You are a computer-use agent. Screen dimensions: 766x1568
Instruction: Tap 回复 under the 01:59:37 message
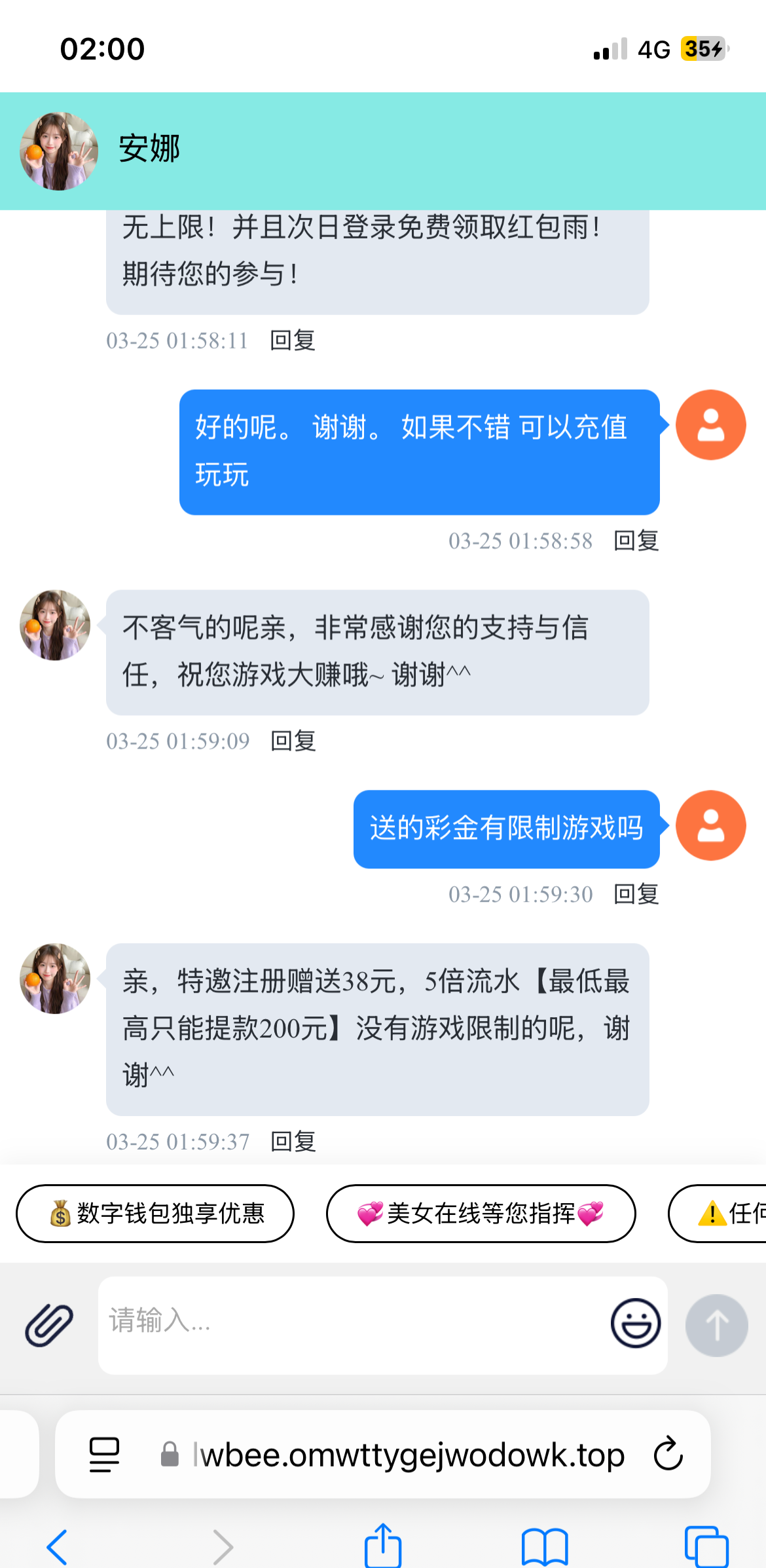pos(293,1142)
